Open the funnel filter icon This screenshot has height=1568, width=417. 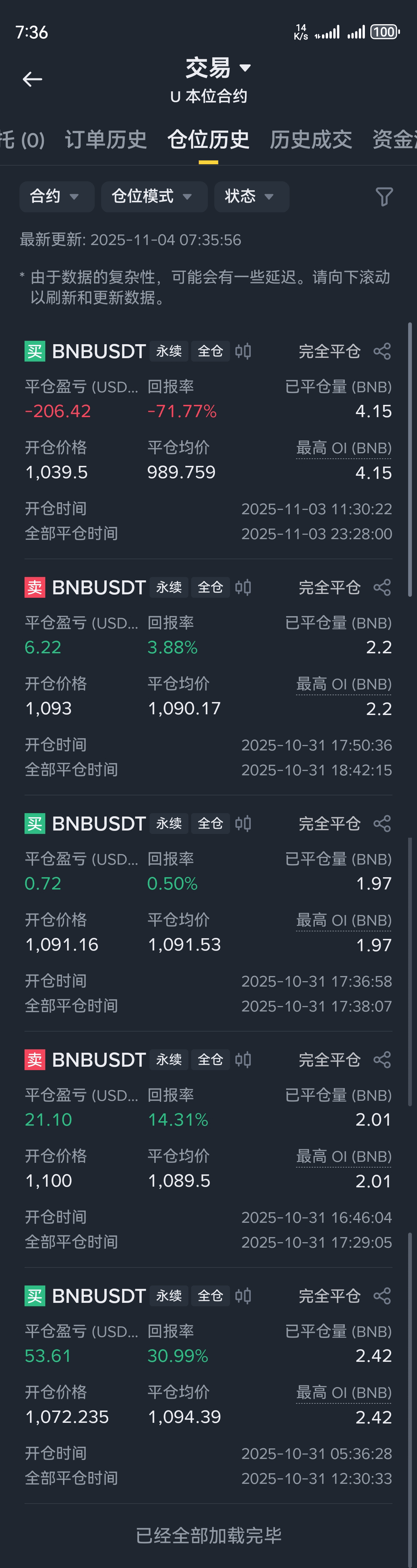(384, 197)
